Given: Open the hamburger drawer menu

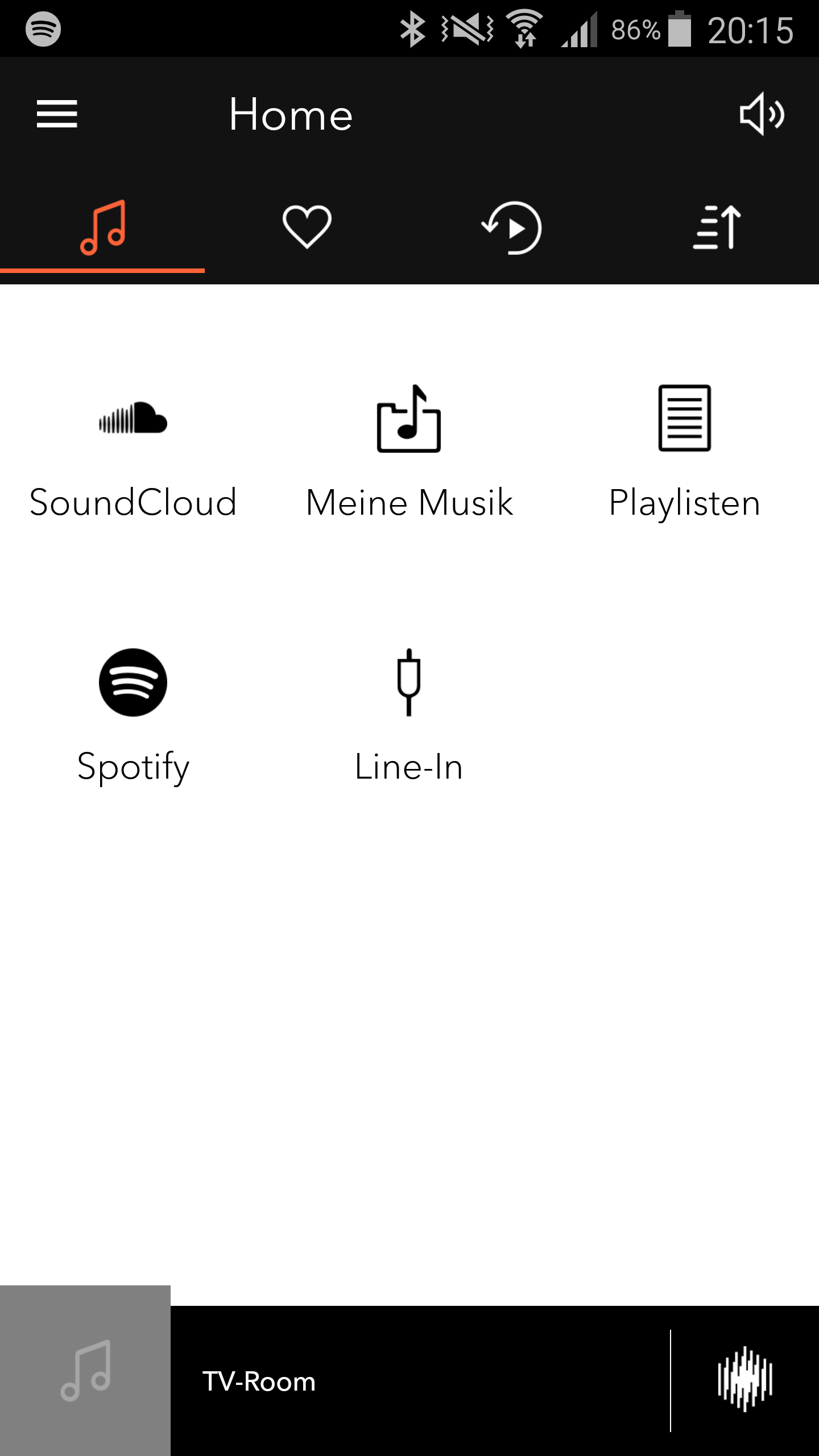Looking at the screenshot, I should 57,114.
